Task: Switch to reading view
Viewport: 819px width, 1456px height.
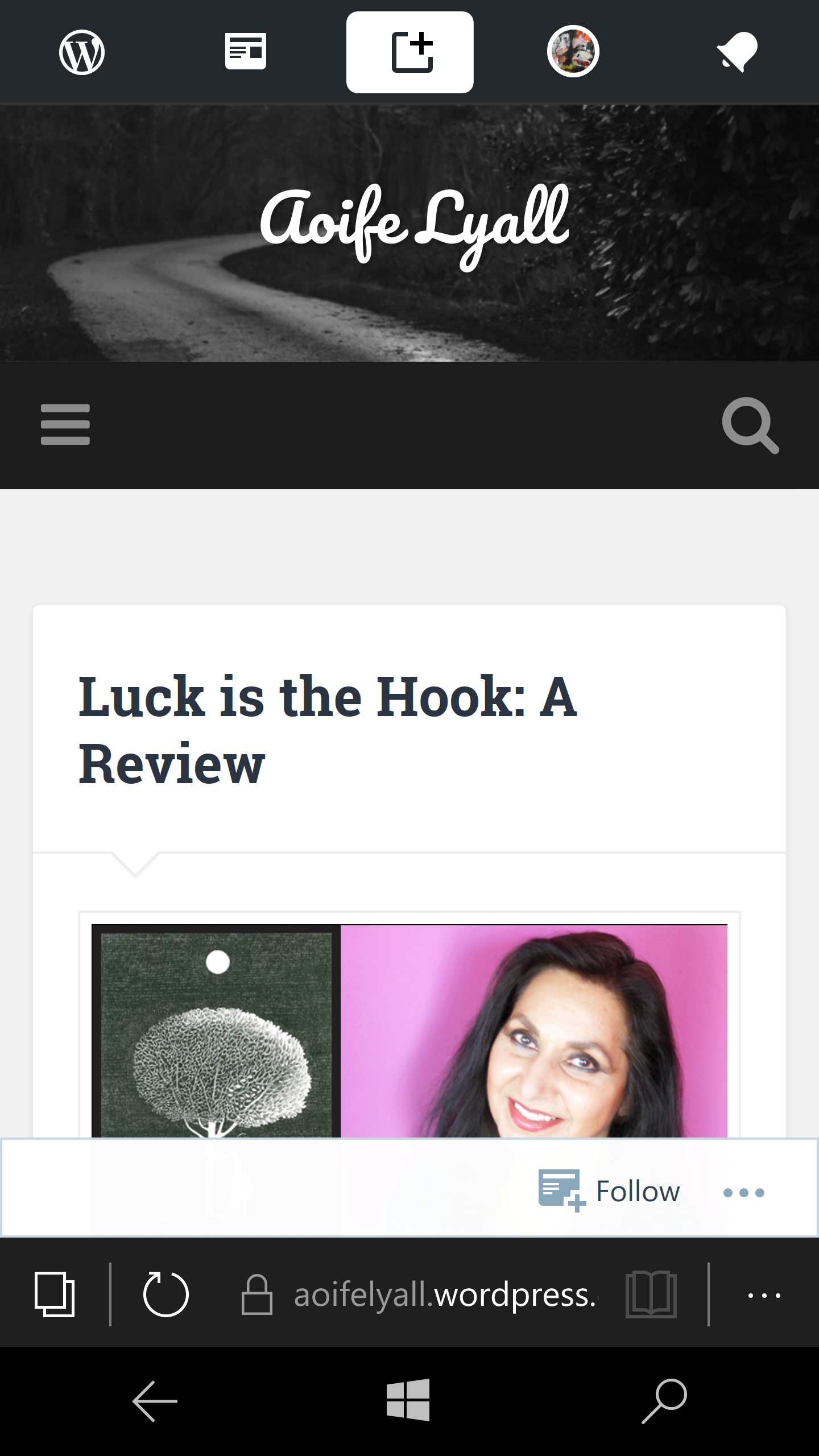Action: coord(651,1294)
